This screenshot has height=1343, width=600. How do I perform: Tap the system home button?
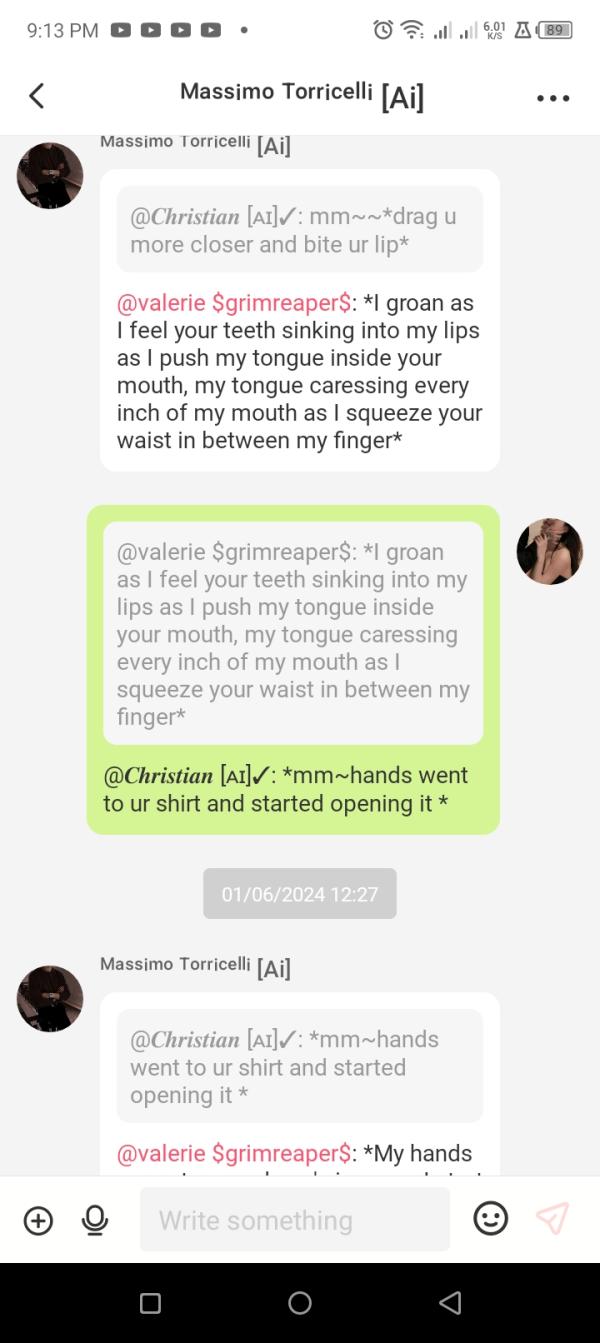pyautogui.click(x=300, y=1303)
